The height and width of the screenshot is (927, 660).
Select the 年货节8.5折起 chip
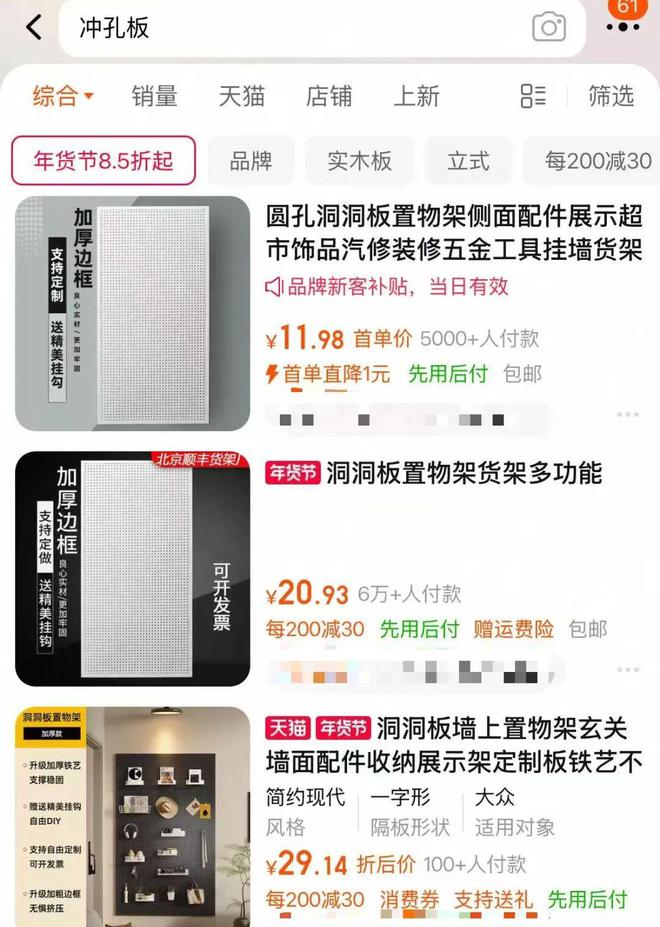point(103,161)
